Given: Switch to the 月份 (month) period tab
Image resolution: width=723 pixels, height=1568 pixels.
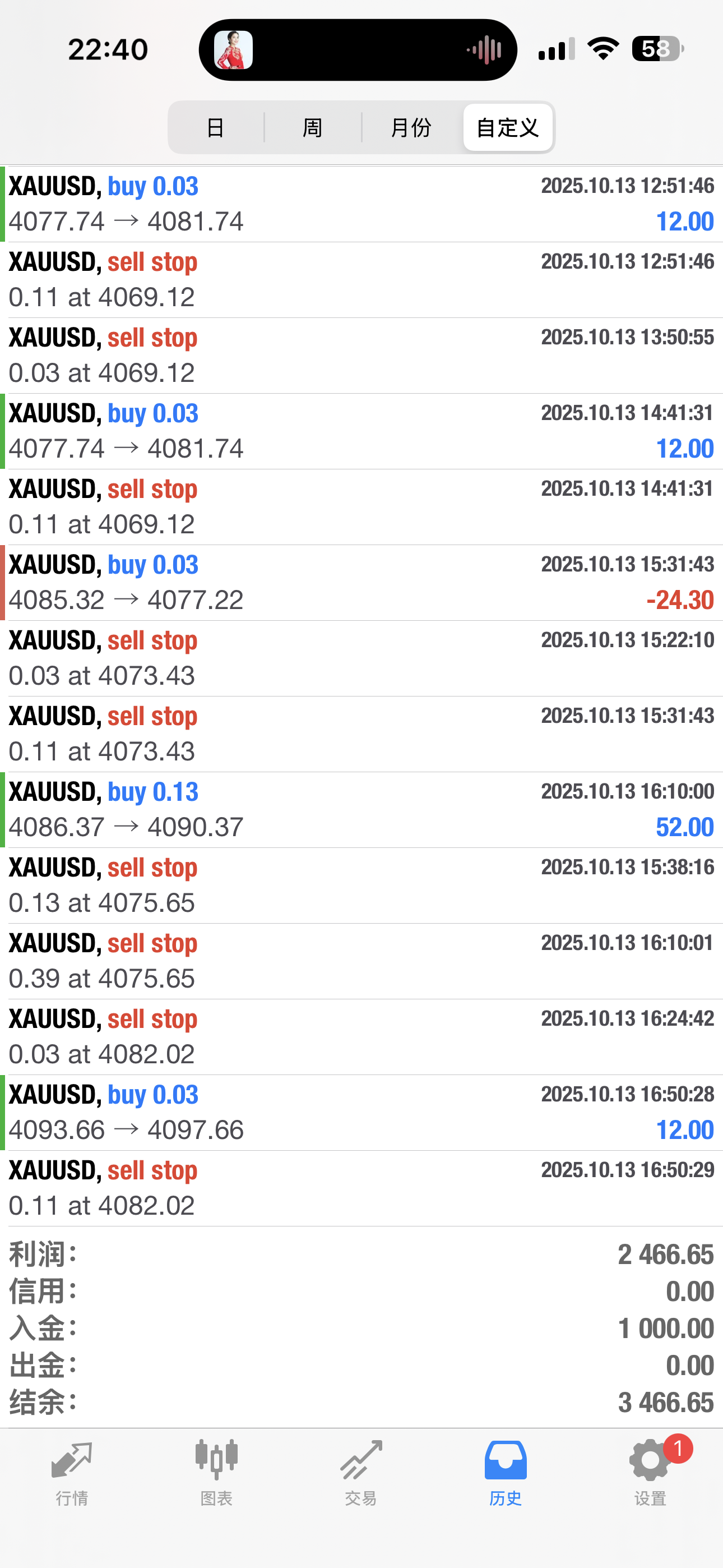Looking at the screenshot, I should [x=411, y=127].
